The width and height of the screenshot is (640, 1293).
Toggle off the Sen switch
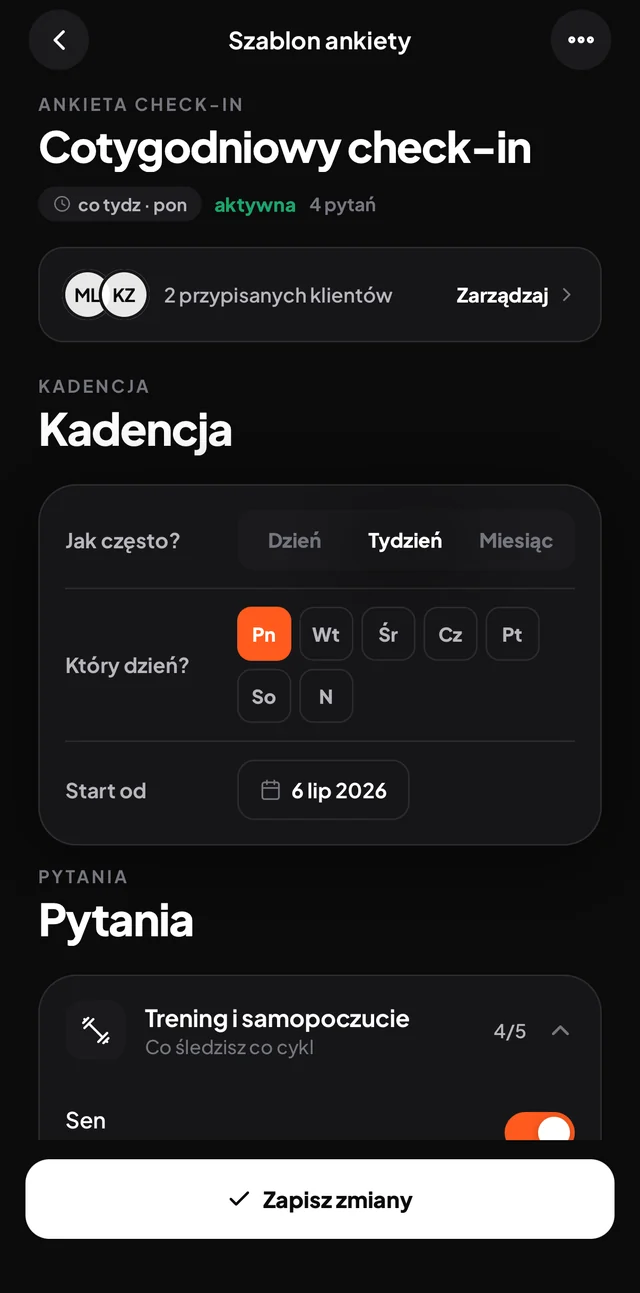540,1125
